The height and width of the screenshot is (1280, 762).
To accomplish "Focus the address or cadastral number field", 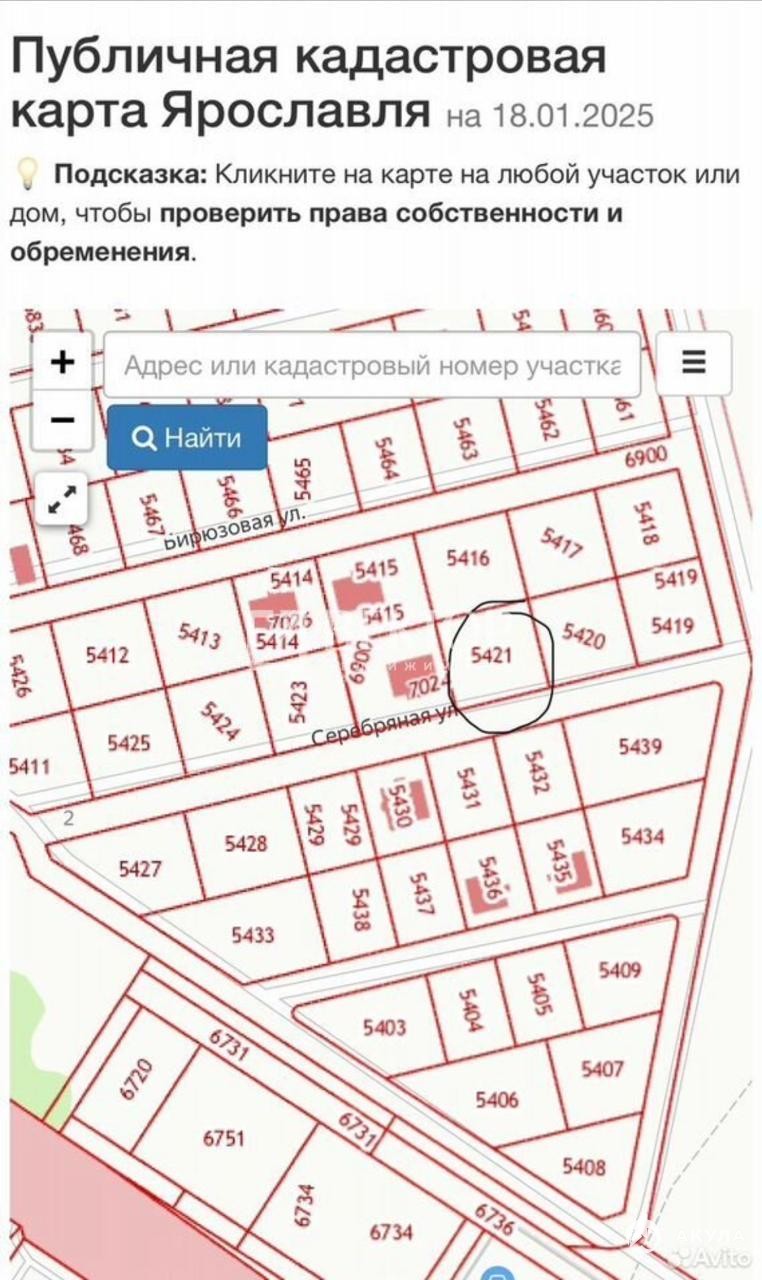I will point(372,365).
